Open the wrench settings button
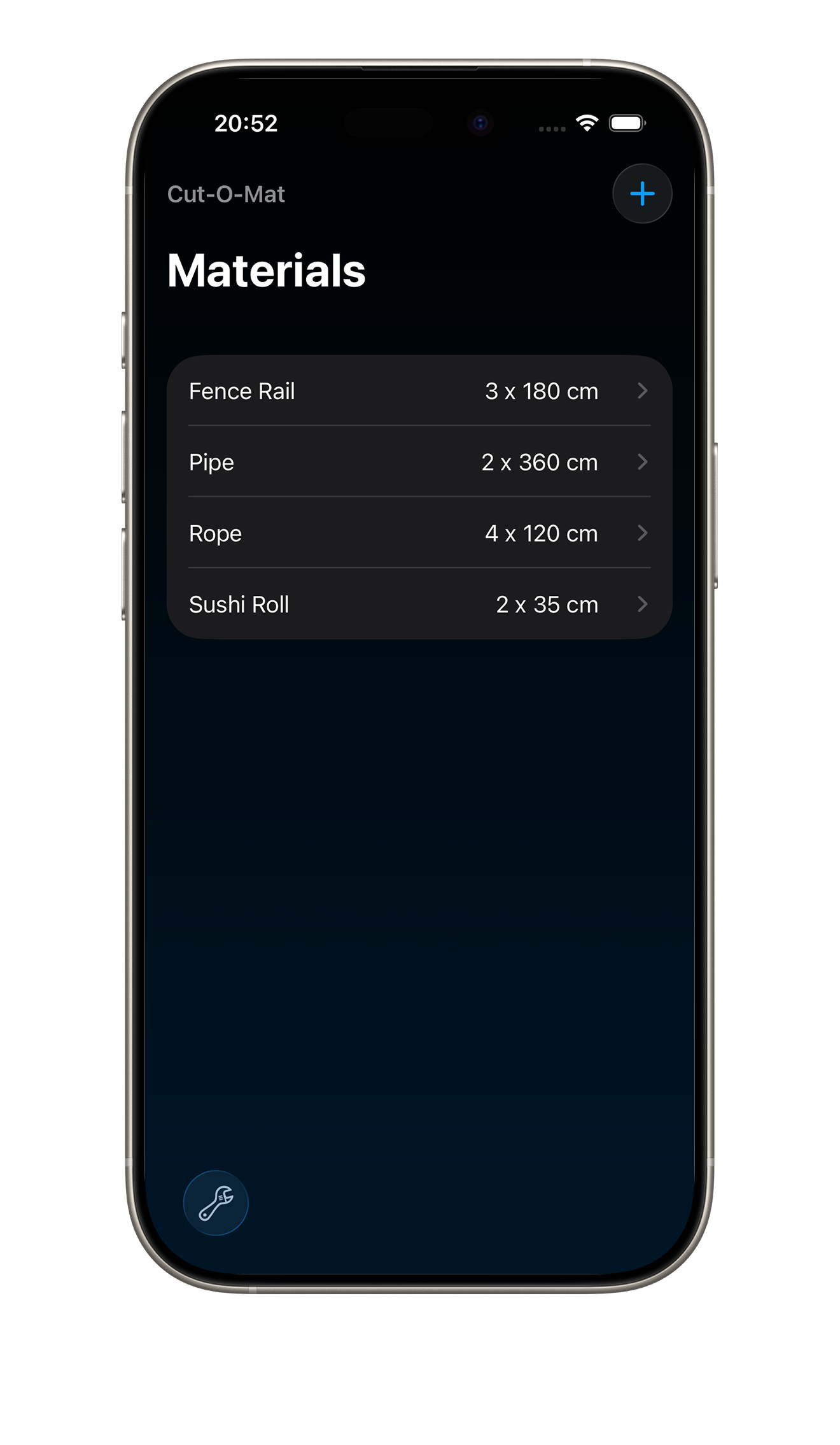Viewport: 840px width, 1445px height. [216, 1202]
